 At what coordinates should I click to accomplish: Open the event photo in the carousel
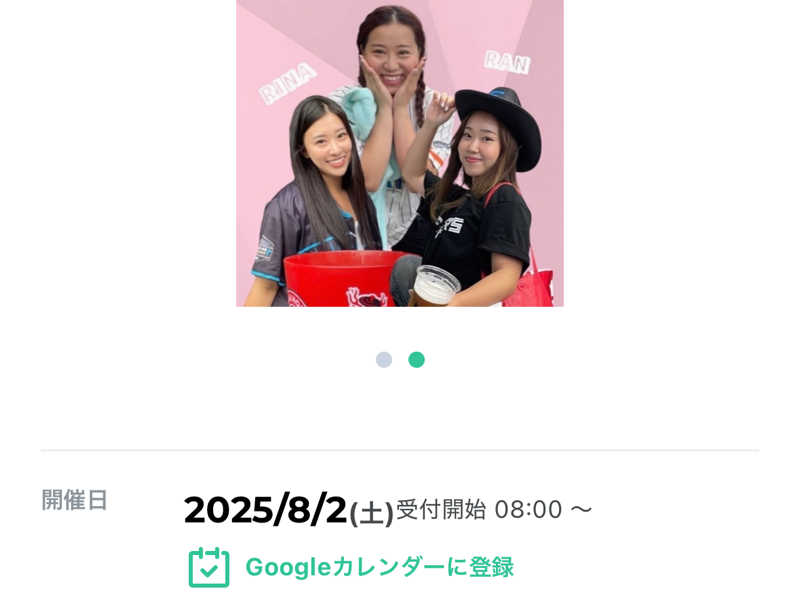tap(400, 153)
